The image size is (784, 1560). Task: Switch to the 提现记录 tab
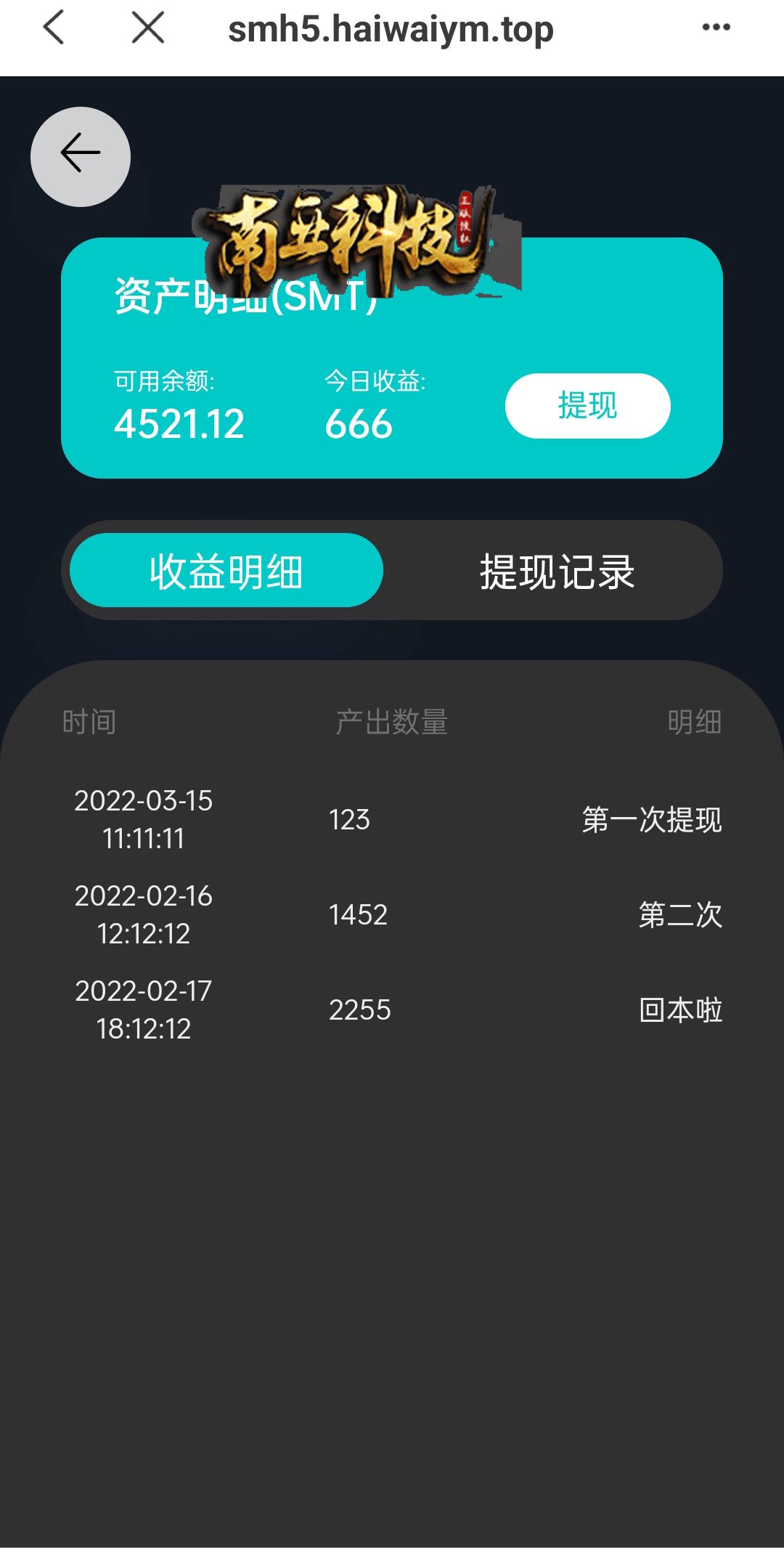pos(557,571)
